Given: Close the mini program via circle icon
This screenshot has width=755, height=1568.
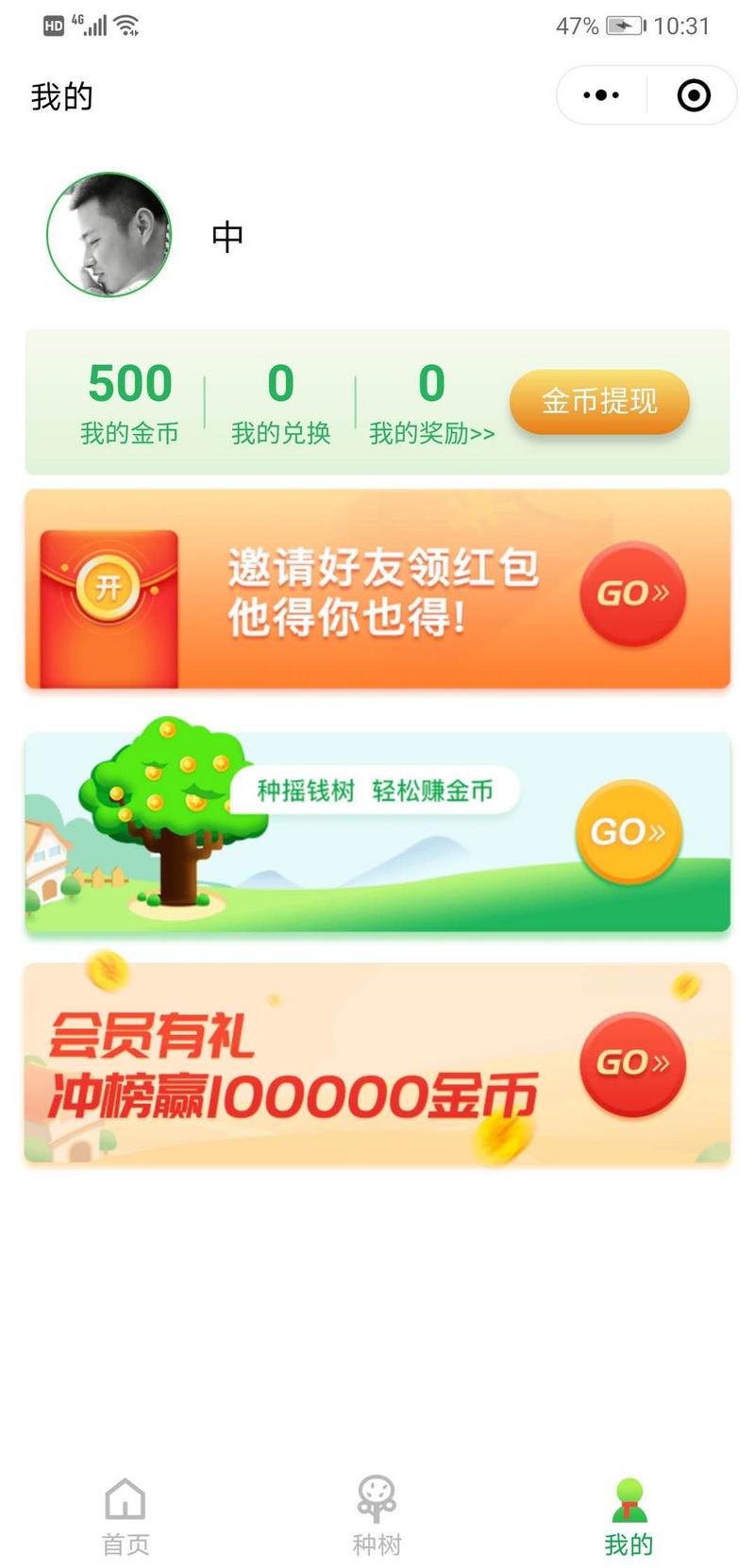Looking at the screenshot, I should coord(694,95).
